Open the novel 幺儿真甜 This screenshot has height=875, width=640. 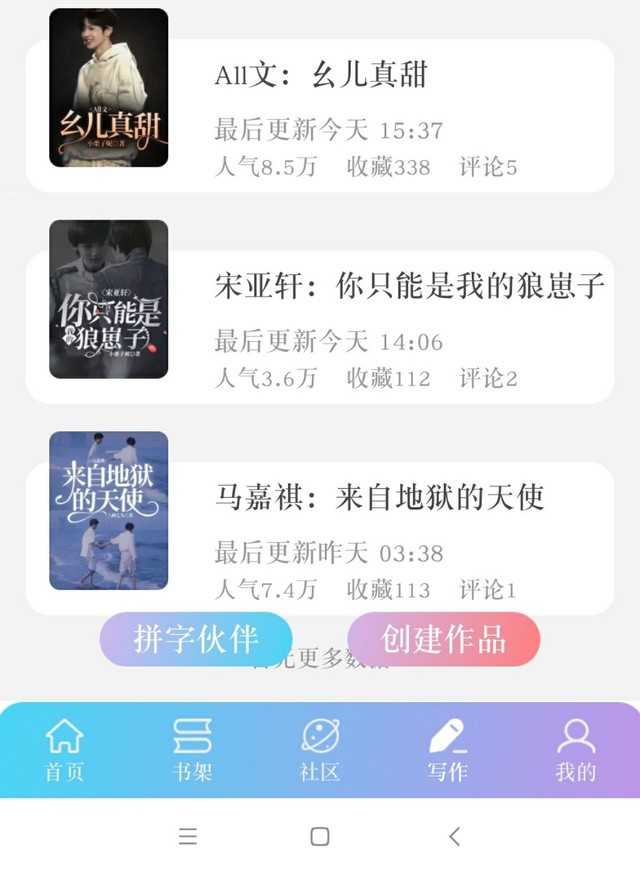point(320,116)
